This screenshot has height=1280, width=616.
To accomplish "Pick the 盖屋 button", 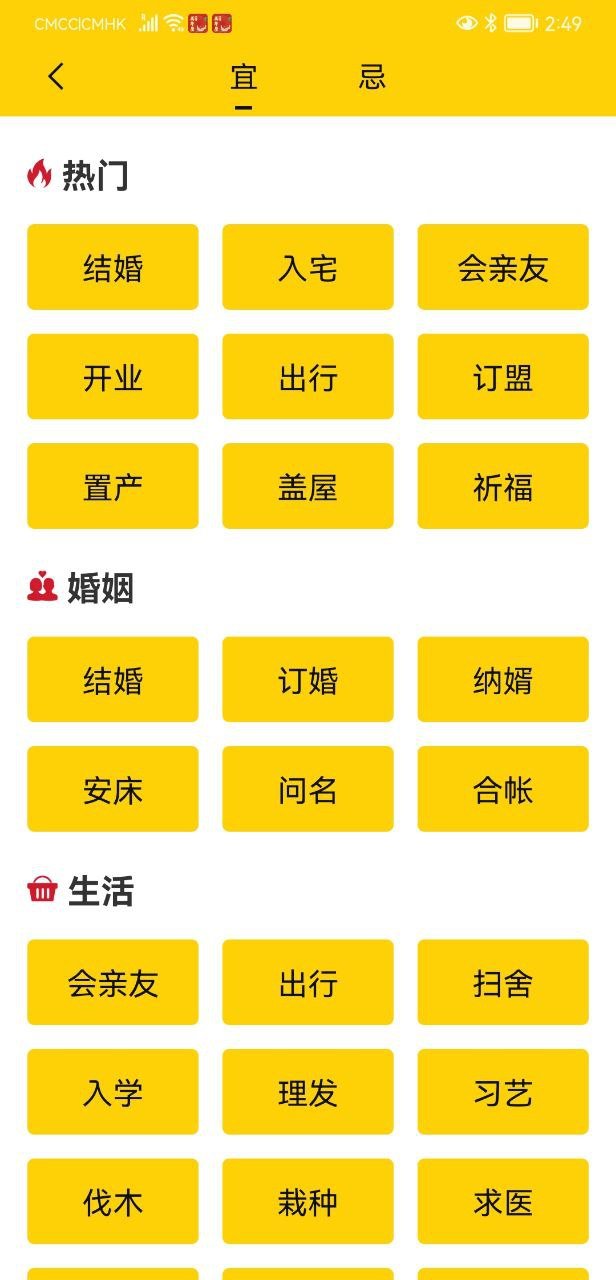I will (x=308, y=486).
